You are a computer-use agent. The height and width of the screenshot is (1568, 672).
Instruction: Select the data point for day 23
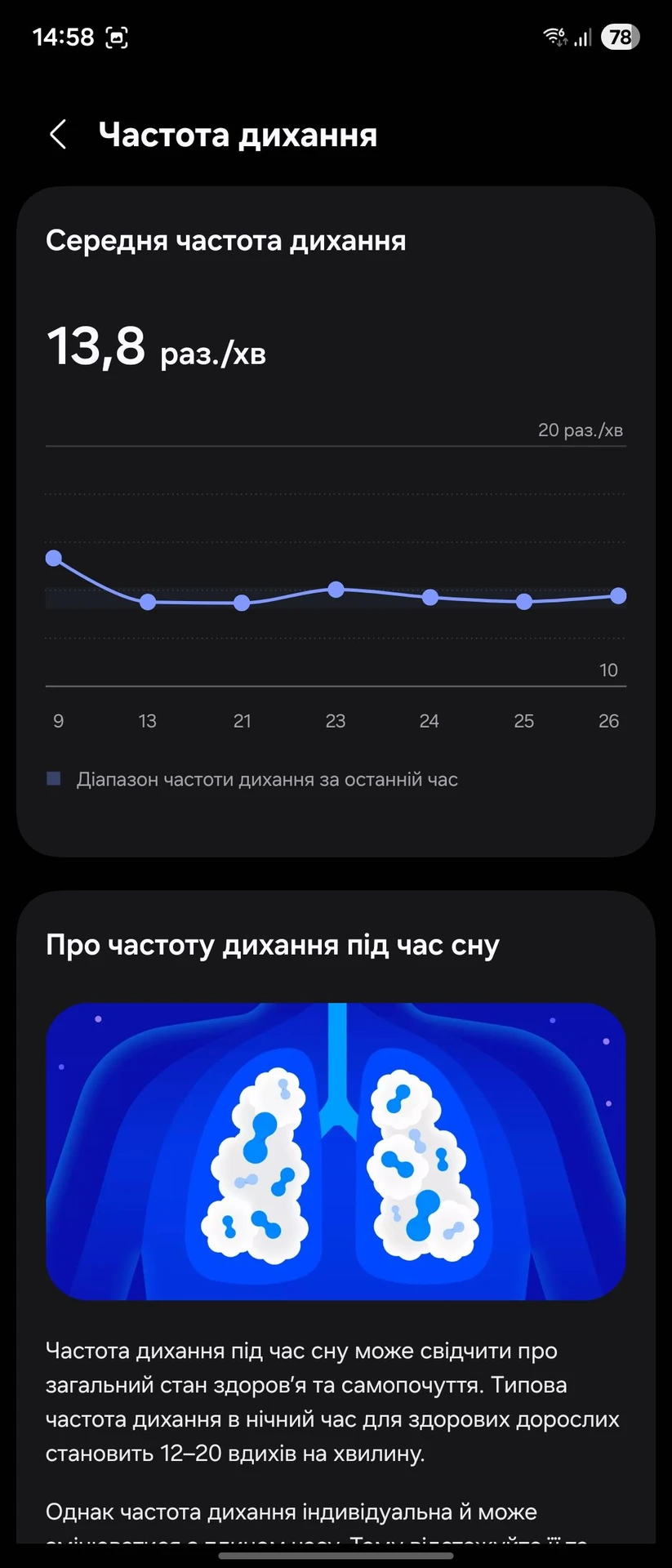[336, 590]
